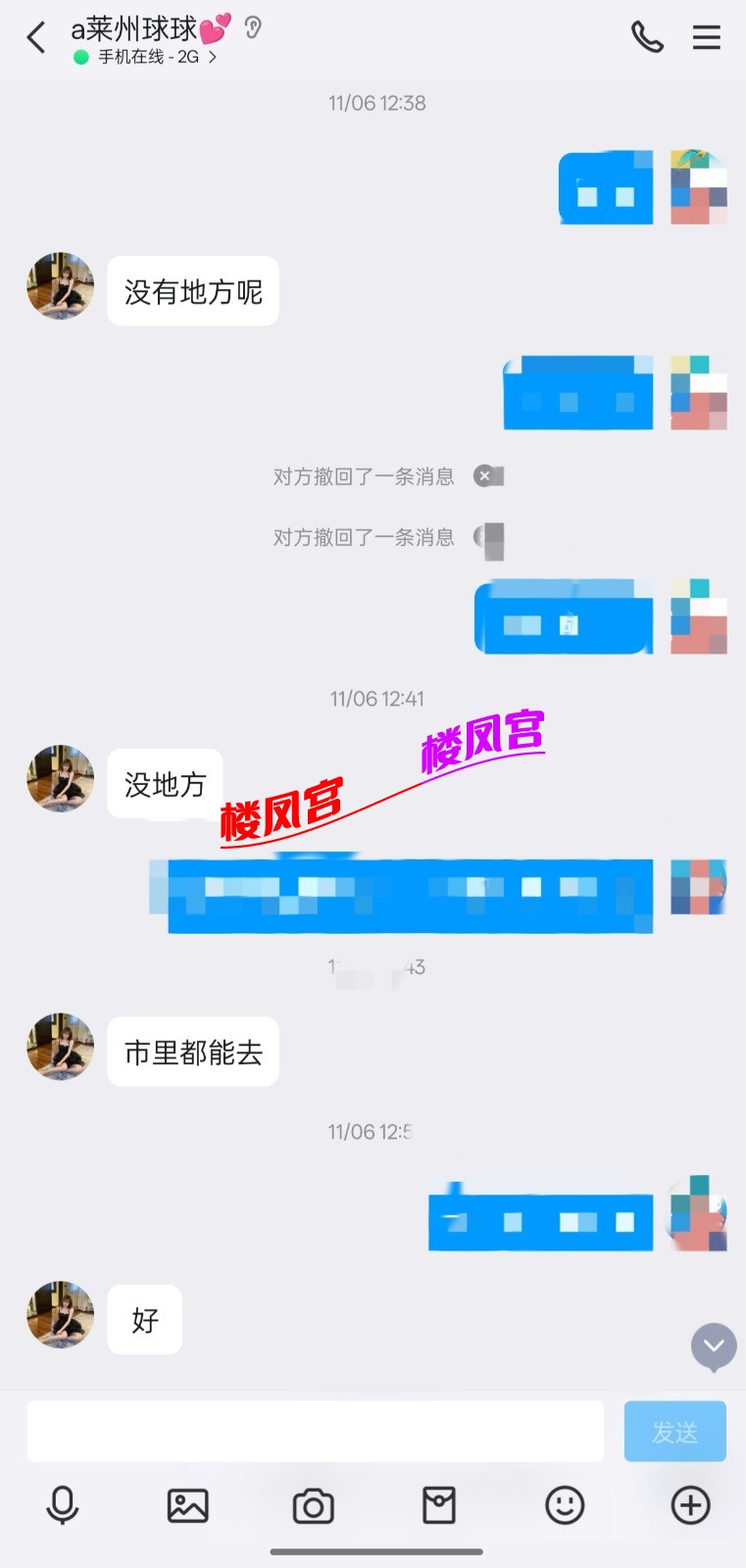Start a voice call with a莱州球球

point(647,37)
